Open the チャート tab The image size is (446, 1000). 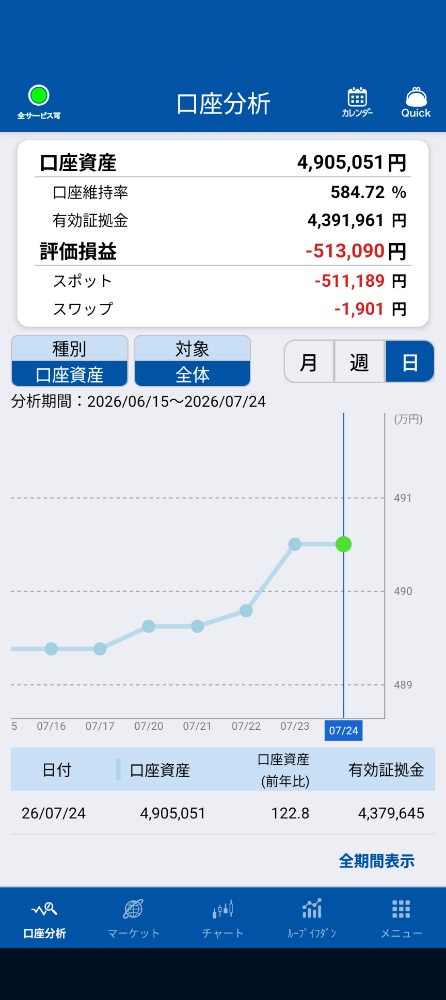(223, 918)
